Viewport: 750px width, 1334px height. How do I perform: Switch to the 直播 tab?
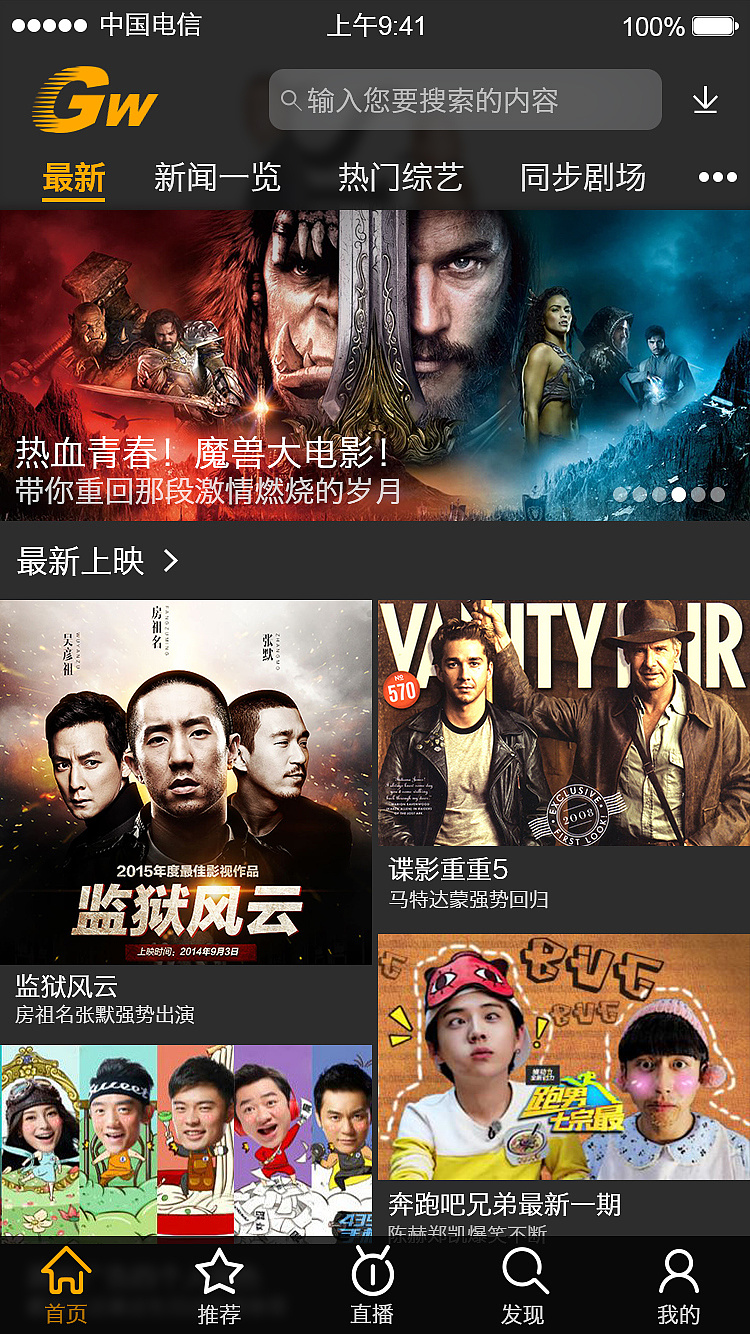click(x=372, y=1286)
